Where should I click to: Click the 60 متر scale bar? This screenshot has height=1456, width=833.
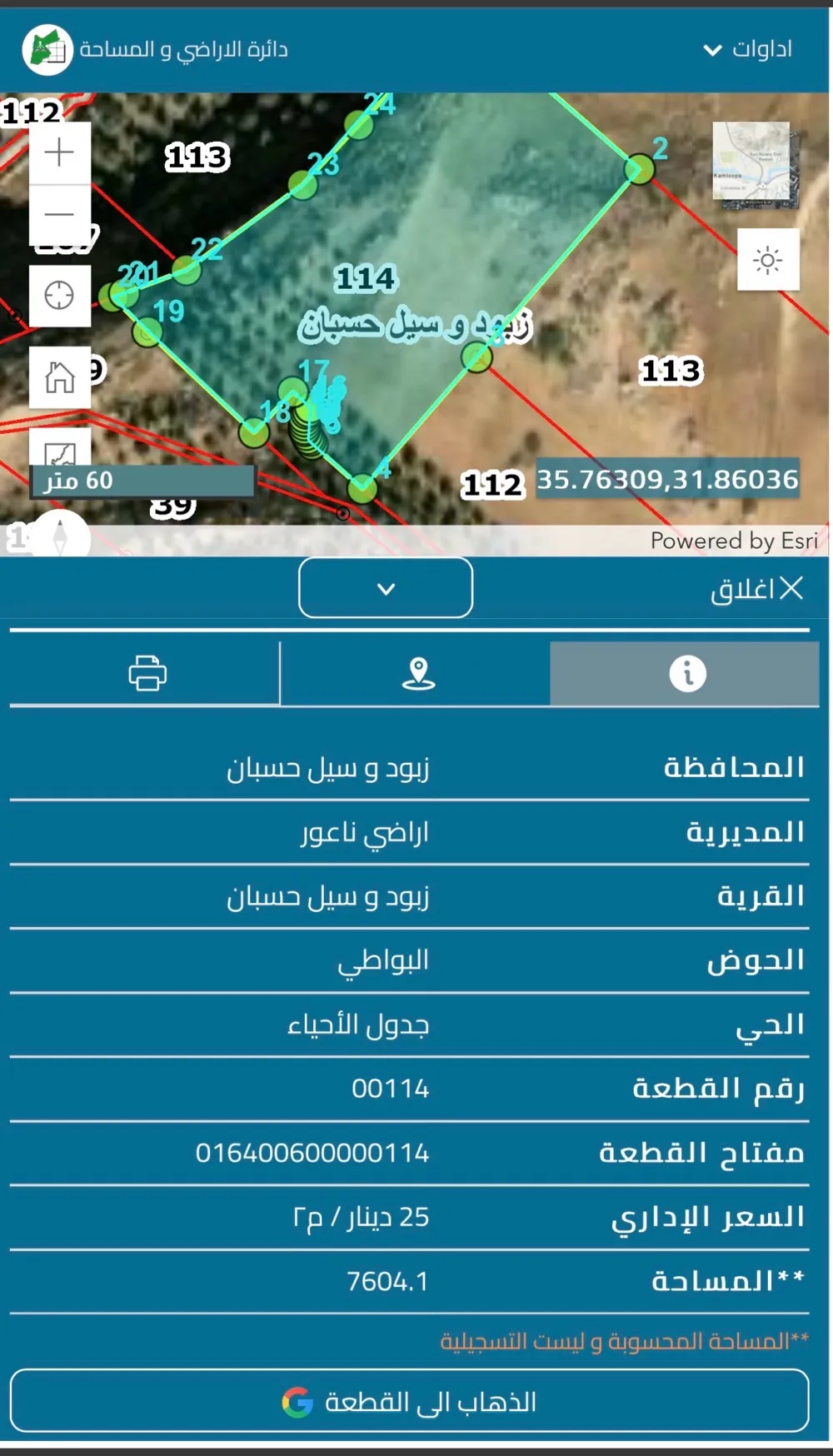point(142,481)
